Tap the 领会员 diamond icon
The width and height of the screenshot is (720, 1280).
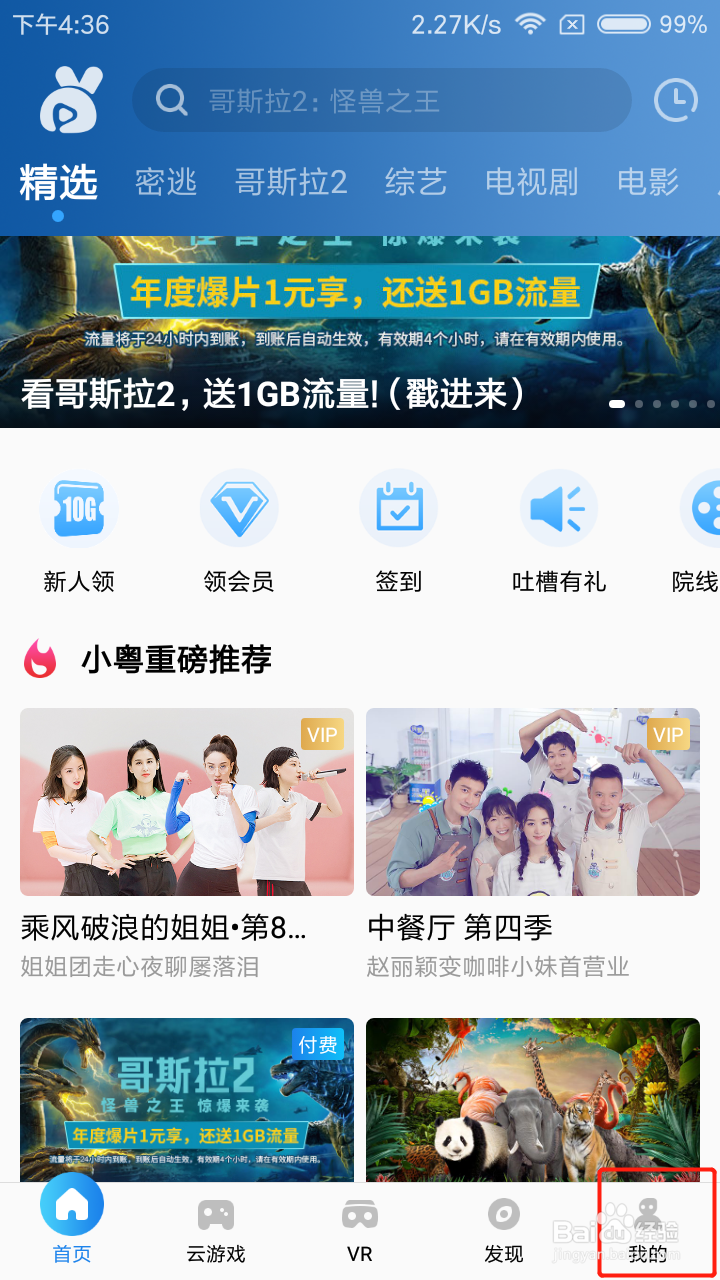pyautogui.click(x=239, y=508)
